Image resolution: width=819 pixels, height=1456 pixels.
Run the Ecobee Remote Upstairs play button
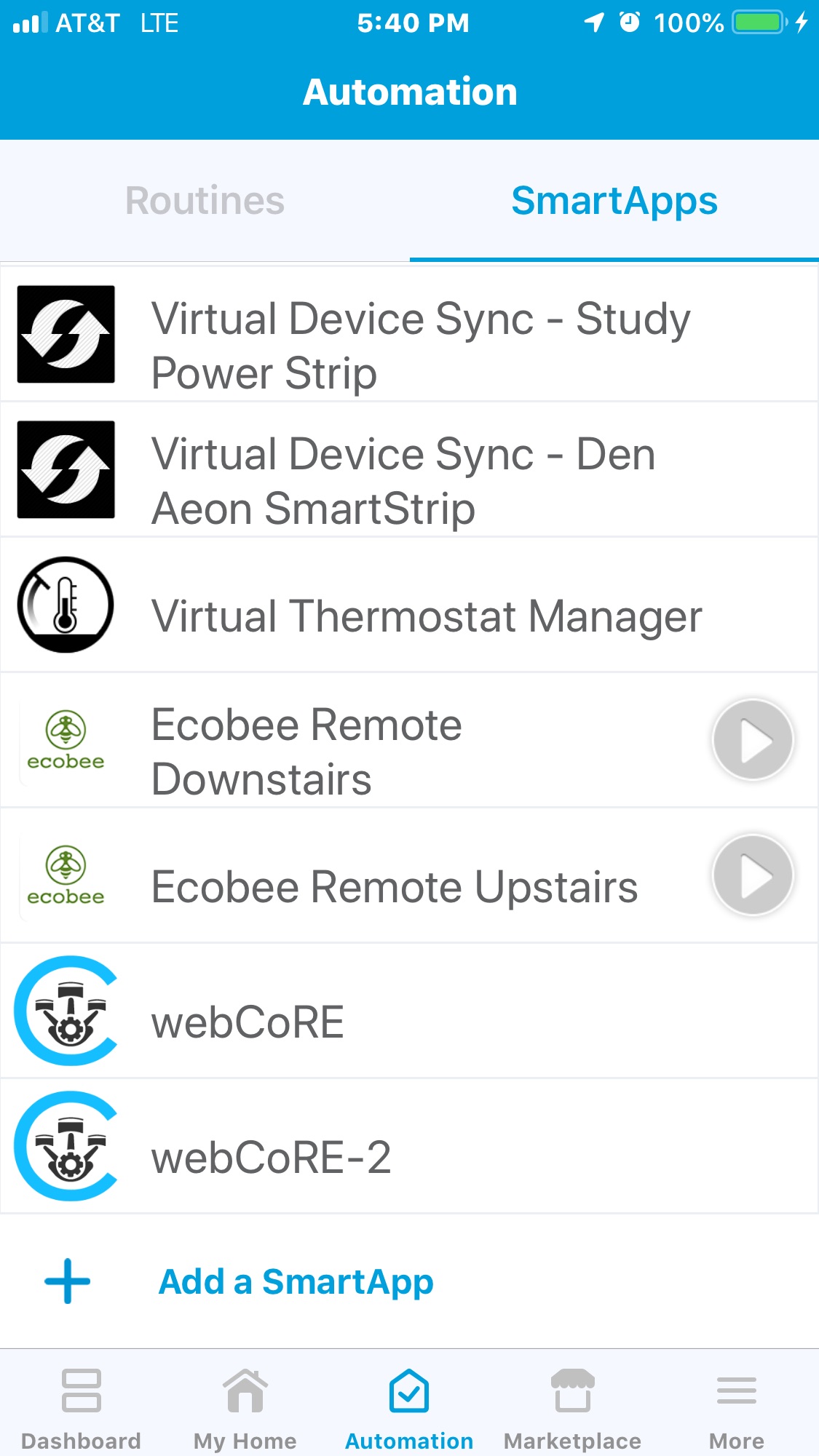tap(752, 875)
